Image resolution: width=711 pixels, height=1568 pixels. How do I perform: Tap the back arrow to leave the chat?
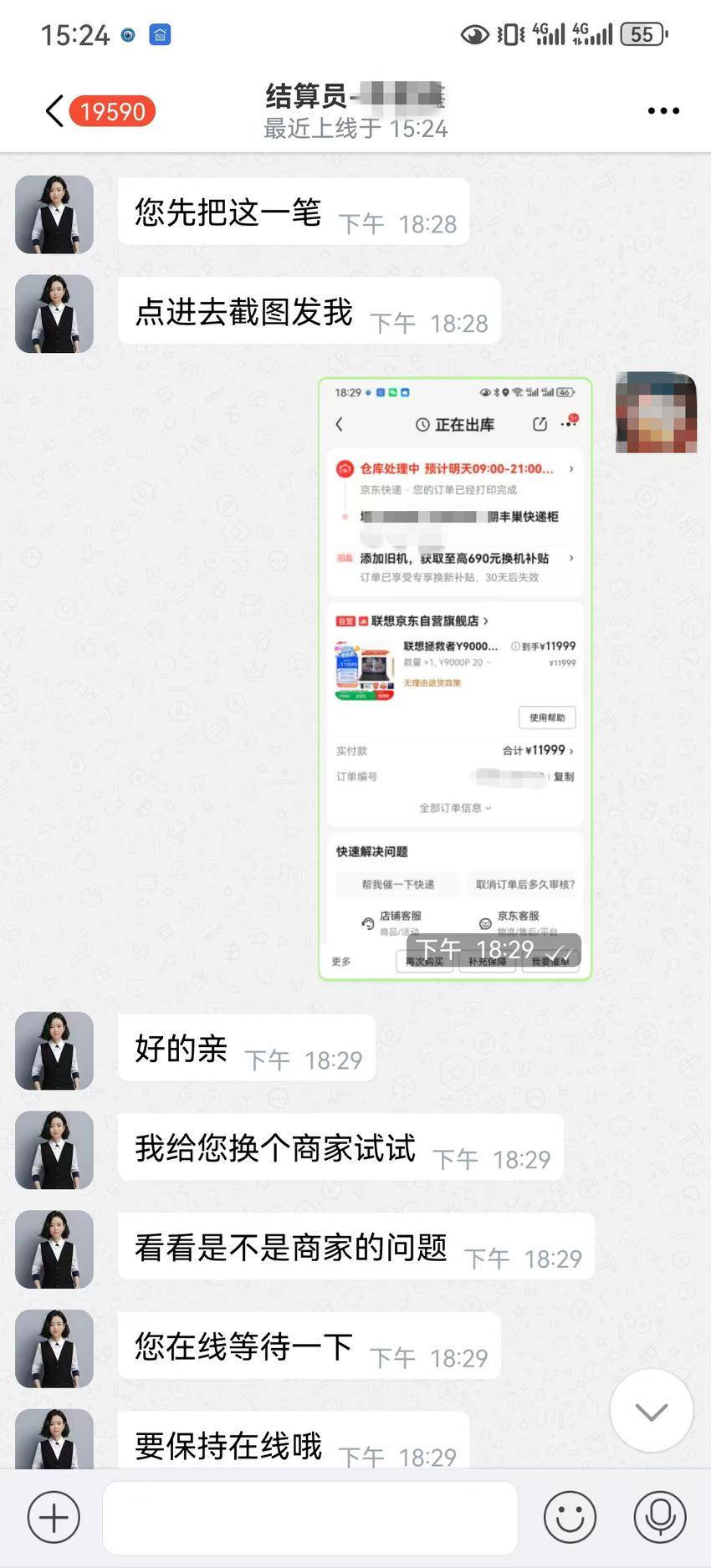tap(53, 110)
